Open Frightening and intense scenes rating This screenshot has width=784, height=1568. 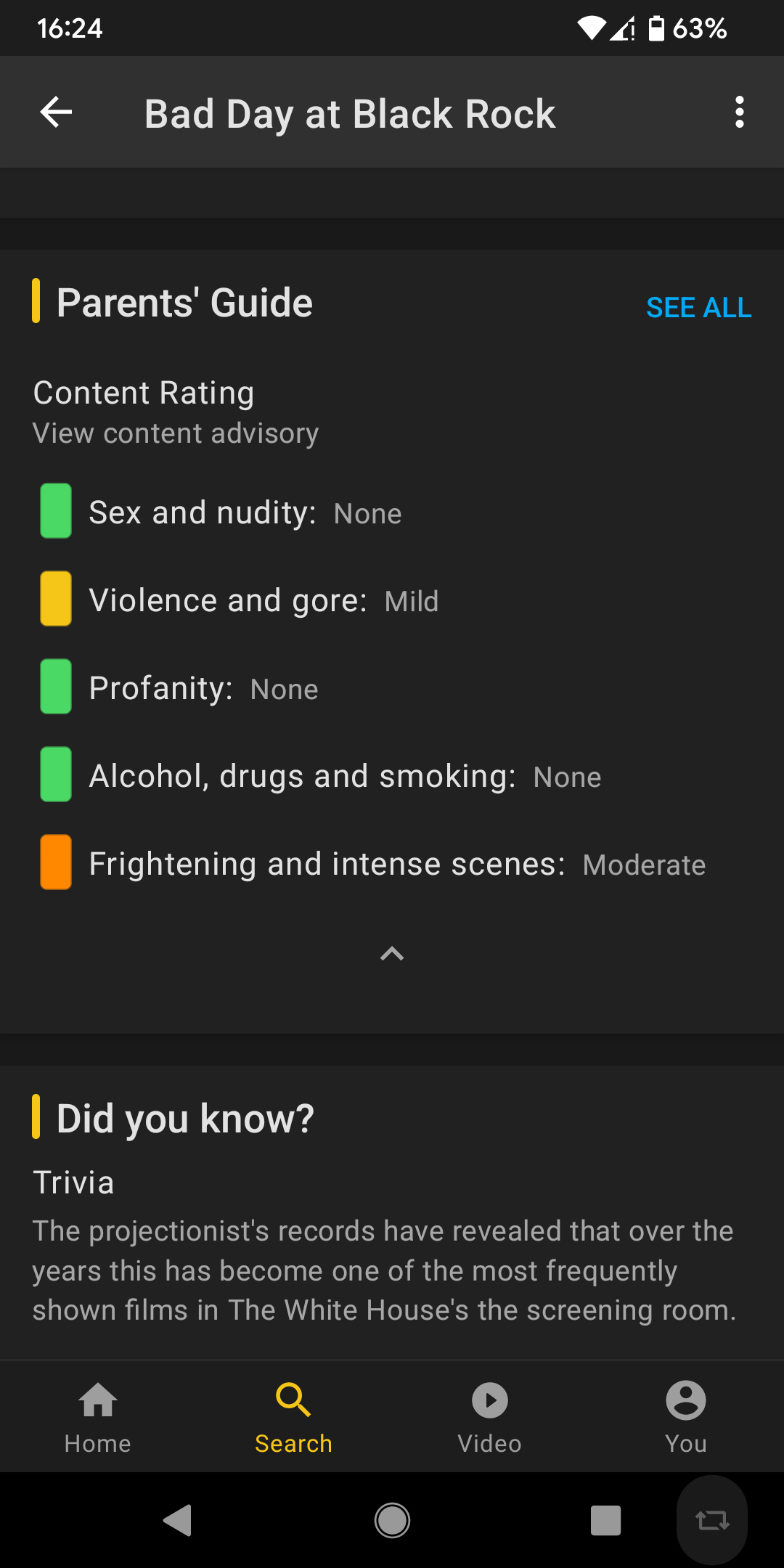coord(392,864)
